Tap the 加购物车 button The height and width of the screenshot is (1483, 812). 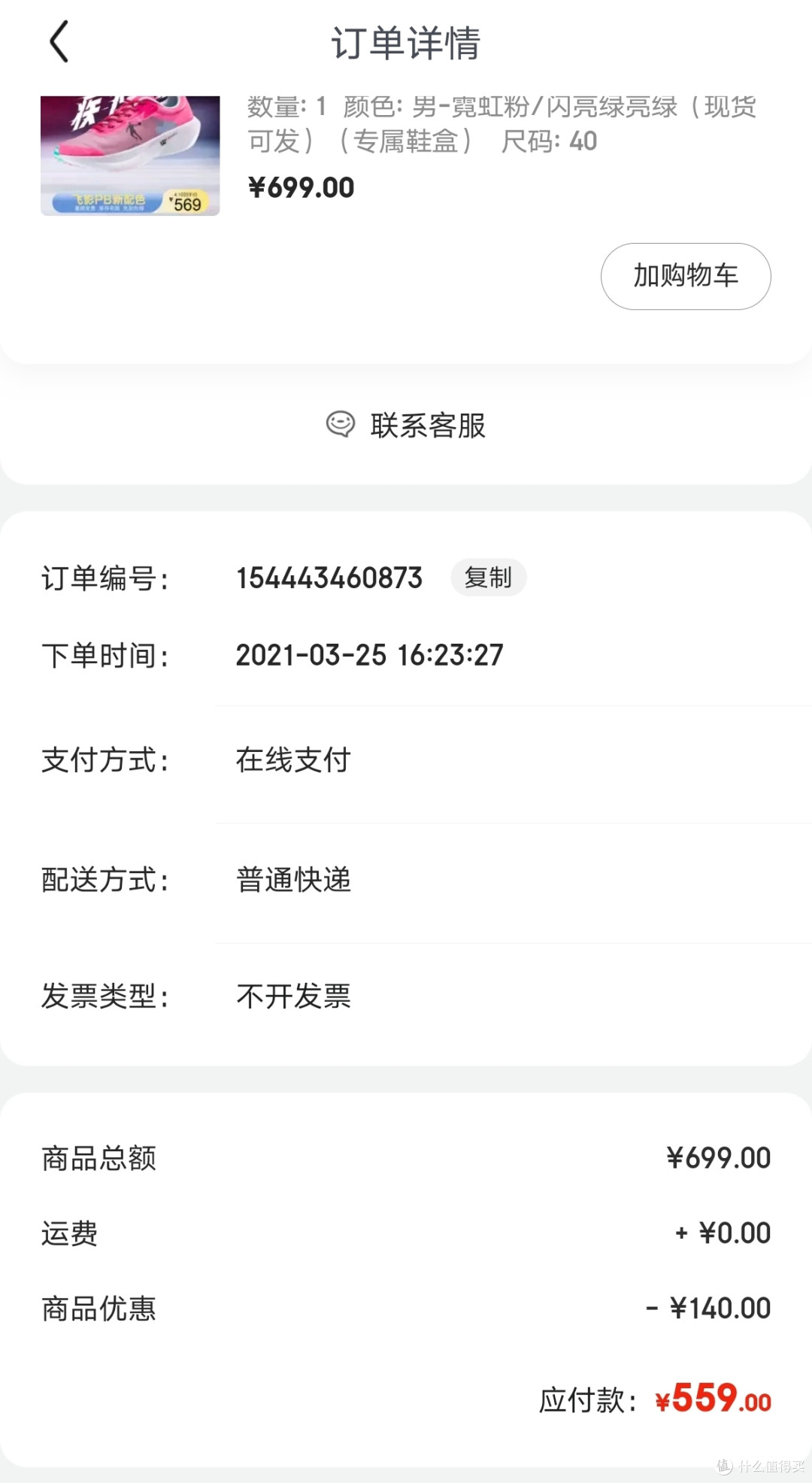click(x=685, y=276)
